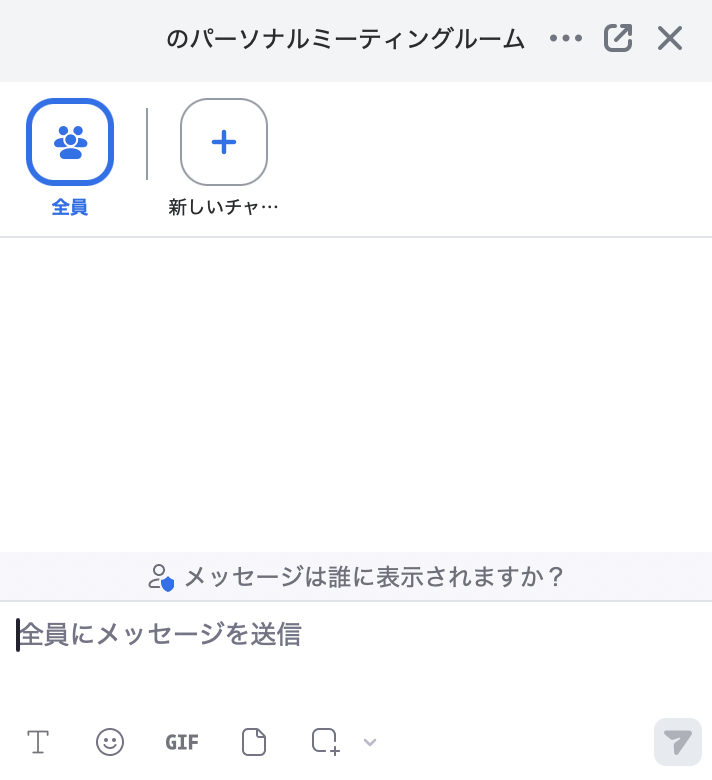
Task: Open the more options ellipsis menu
Action: (x=566, y=38)
